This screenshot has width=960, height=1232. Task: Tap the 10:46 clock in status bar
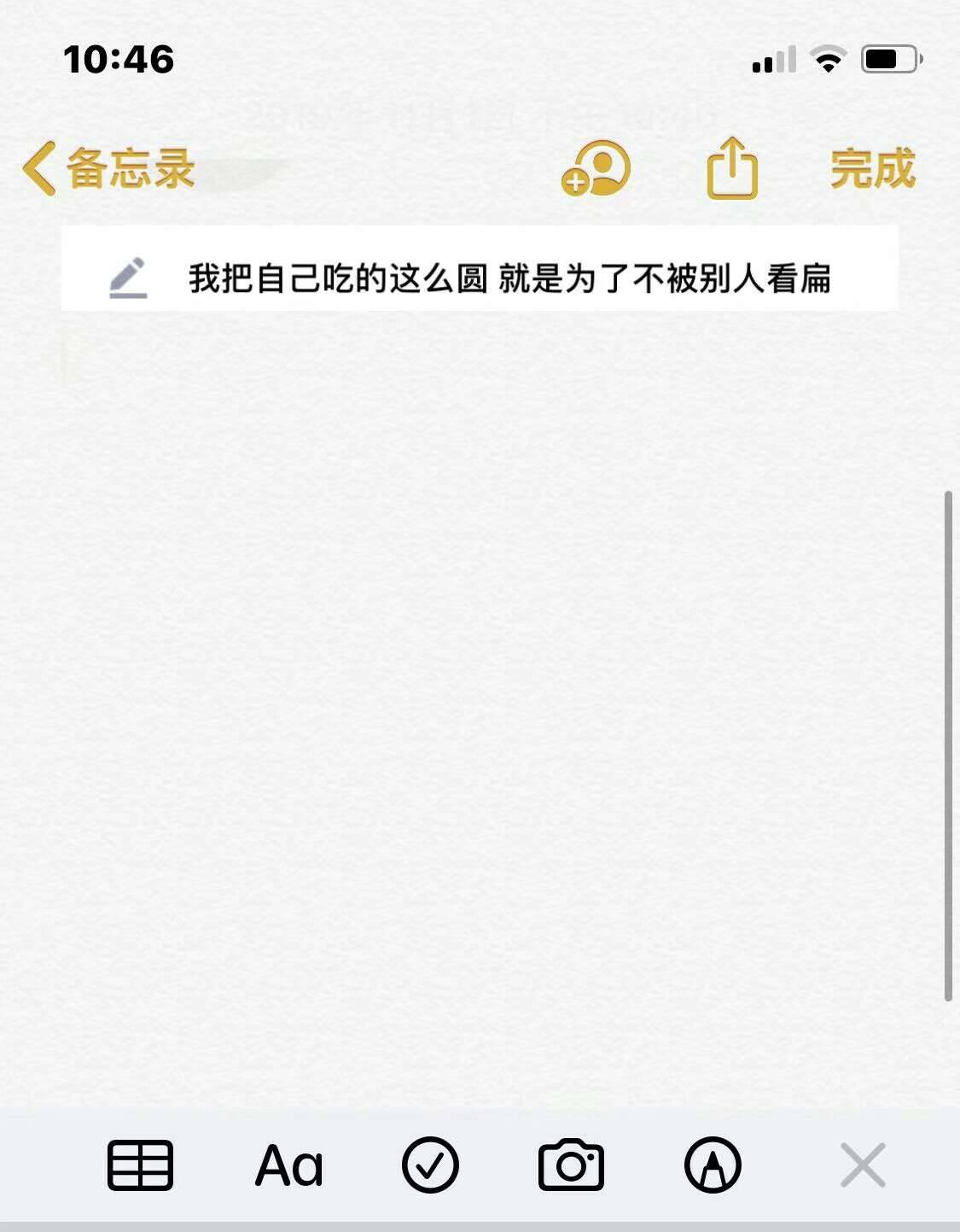[119, 58]
